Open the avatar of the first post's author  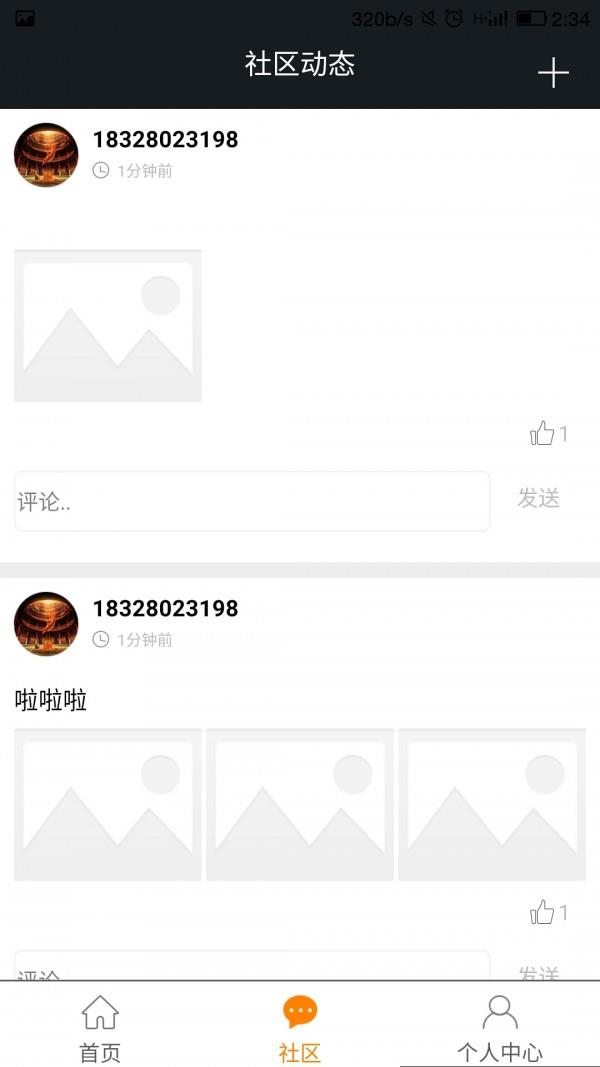[46, 155]
